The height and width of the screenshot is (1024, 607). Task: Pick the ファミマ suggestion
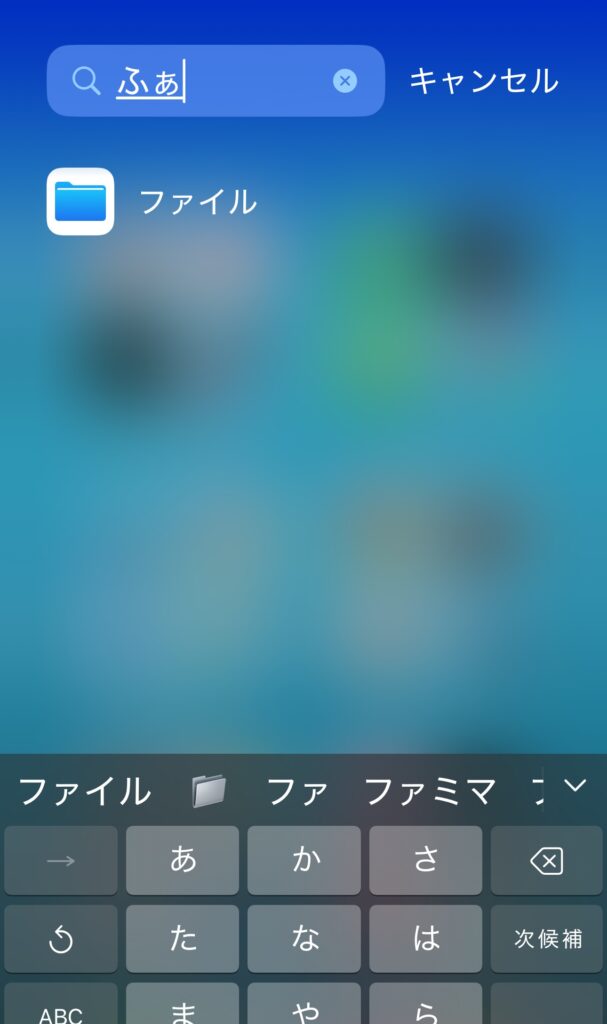click(x=430, y=792)
